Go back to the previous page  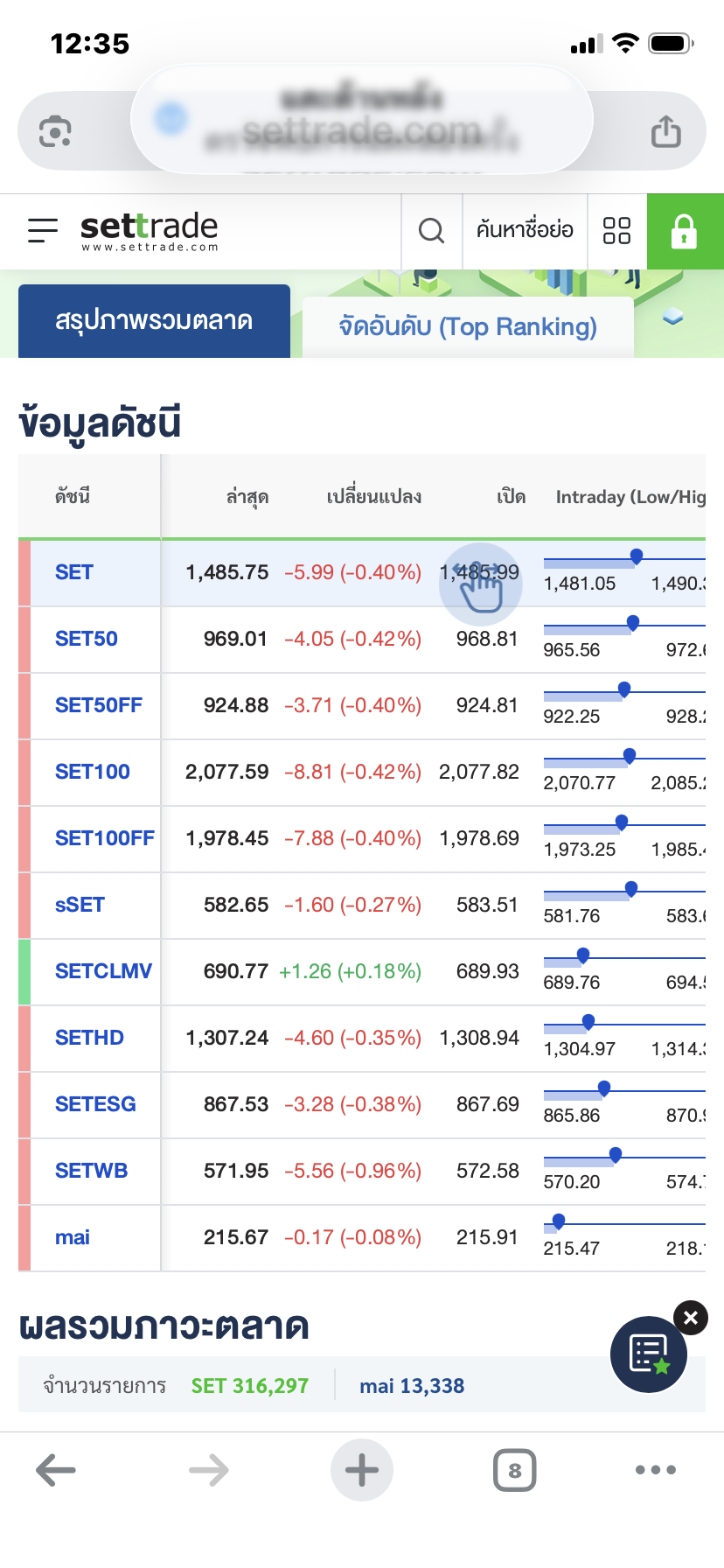56,1470
